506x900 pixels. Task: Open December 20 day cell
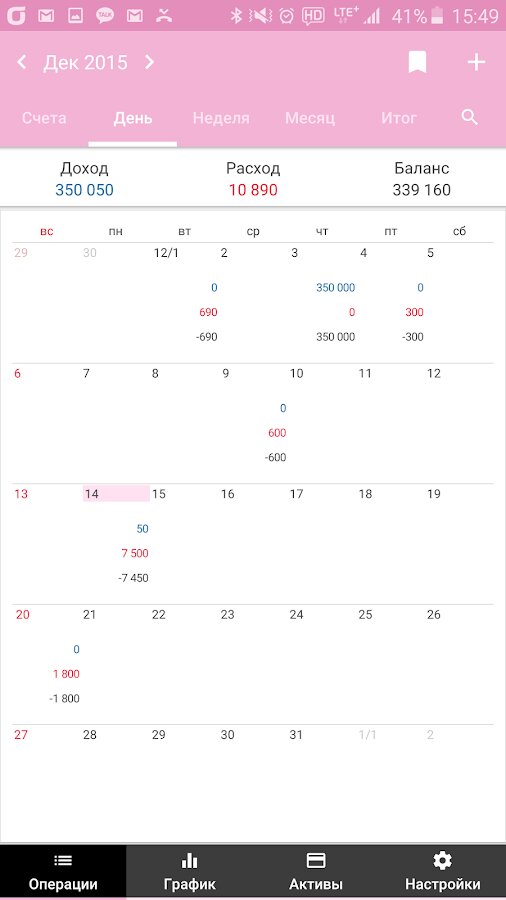pyautogui.click(x=47, y=663)
